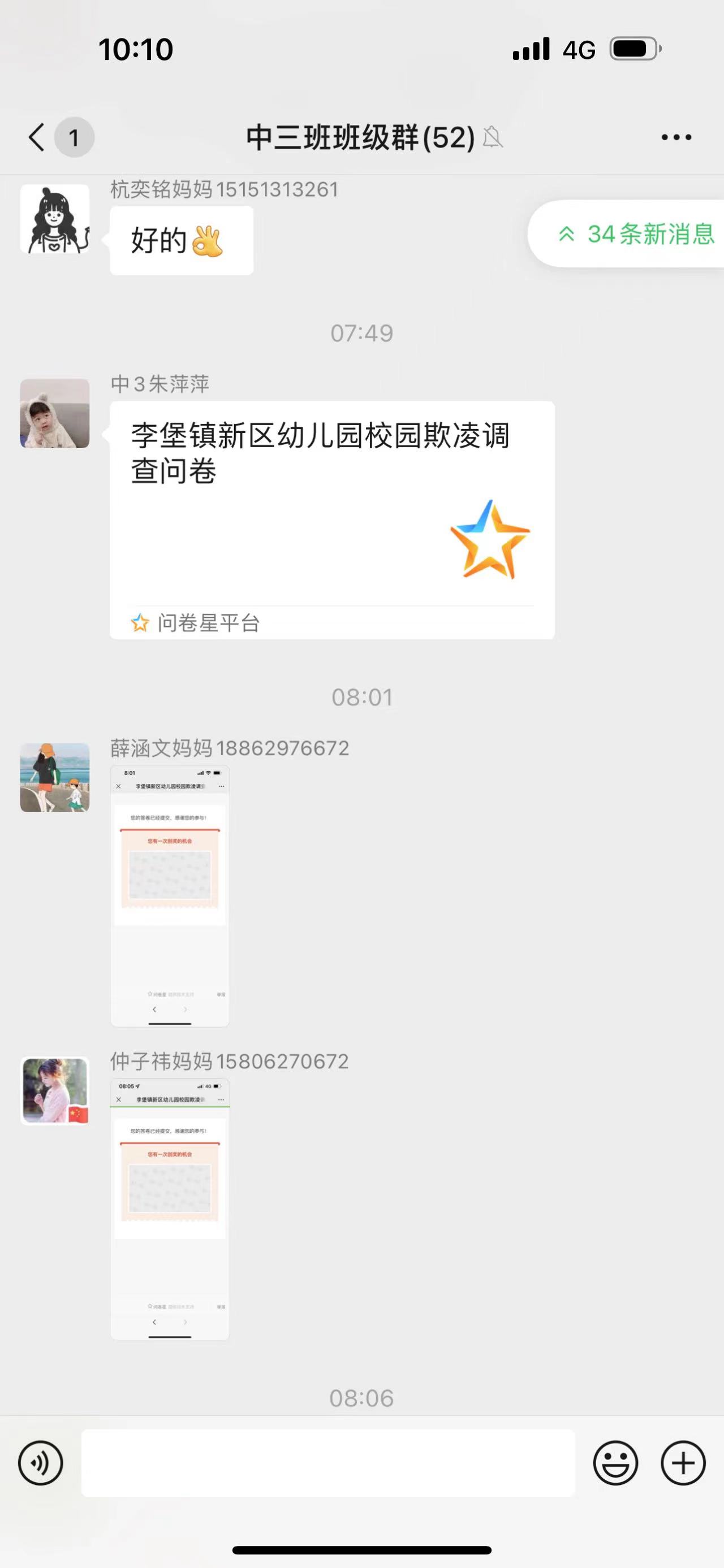This screenshot has width=724, height=1568.
Task: Open 中3朱萍萍's profile avatar
Action: coord(55,413)
